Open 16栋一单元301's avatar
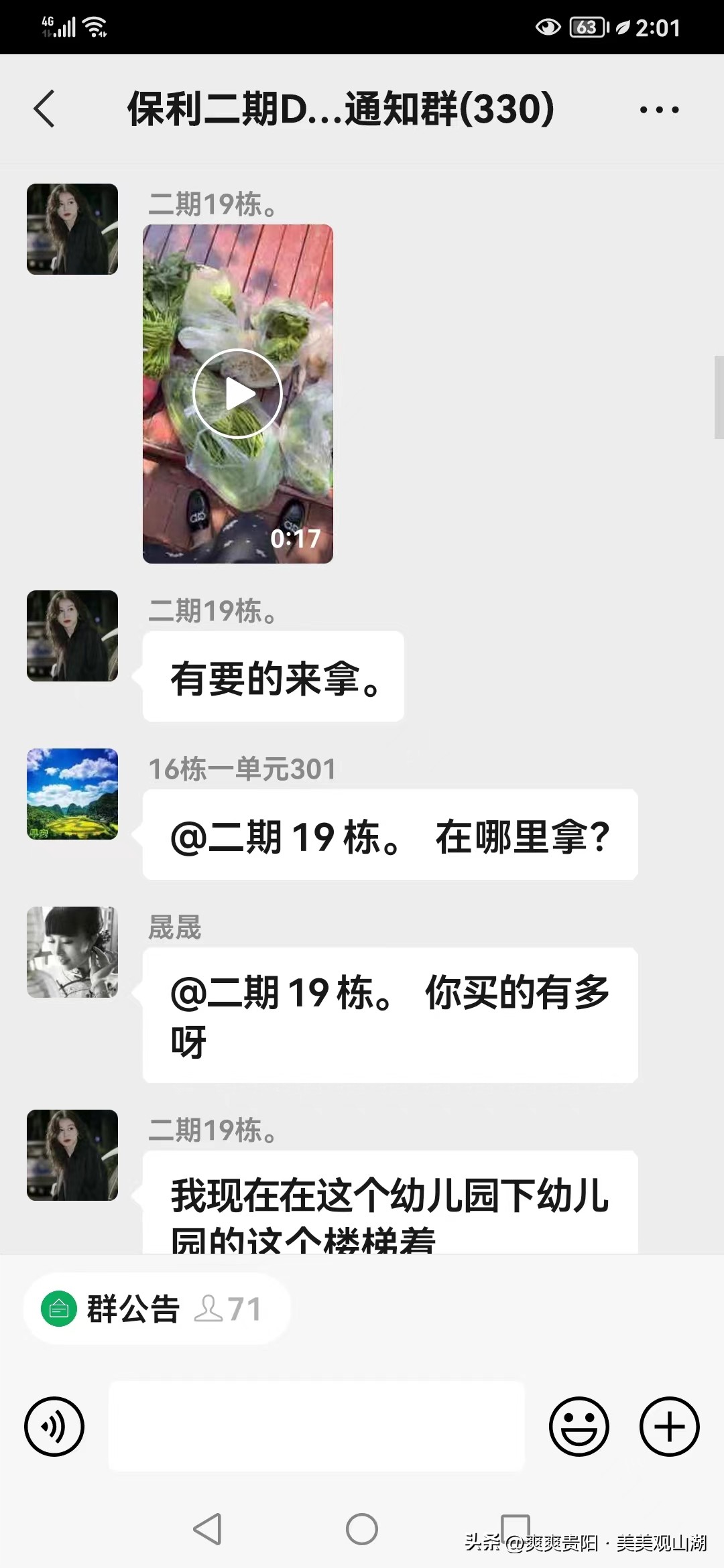This screenshot has height=1568, width=724. 72,794
